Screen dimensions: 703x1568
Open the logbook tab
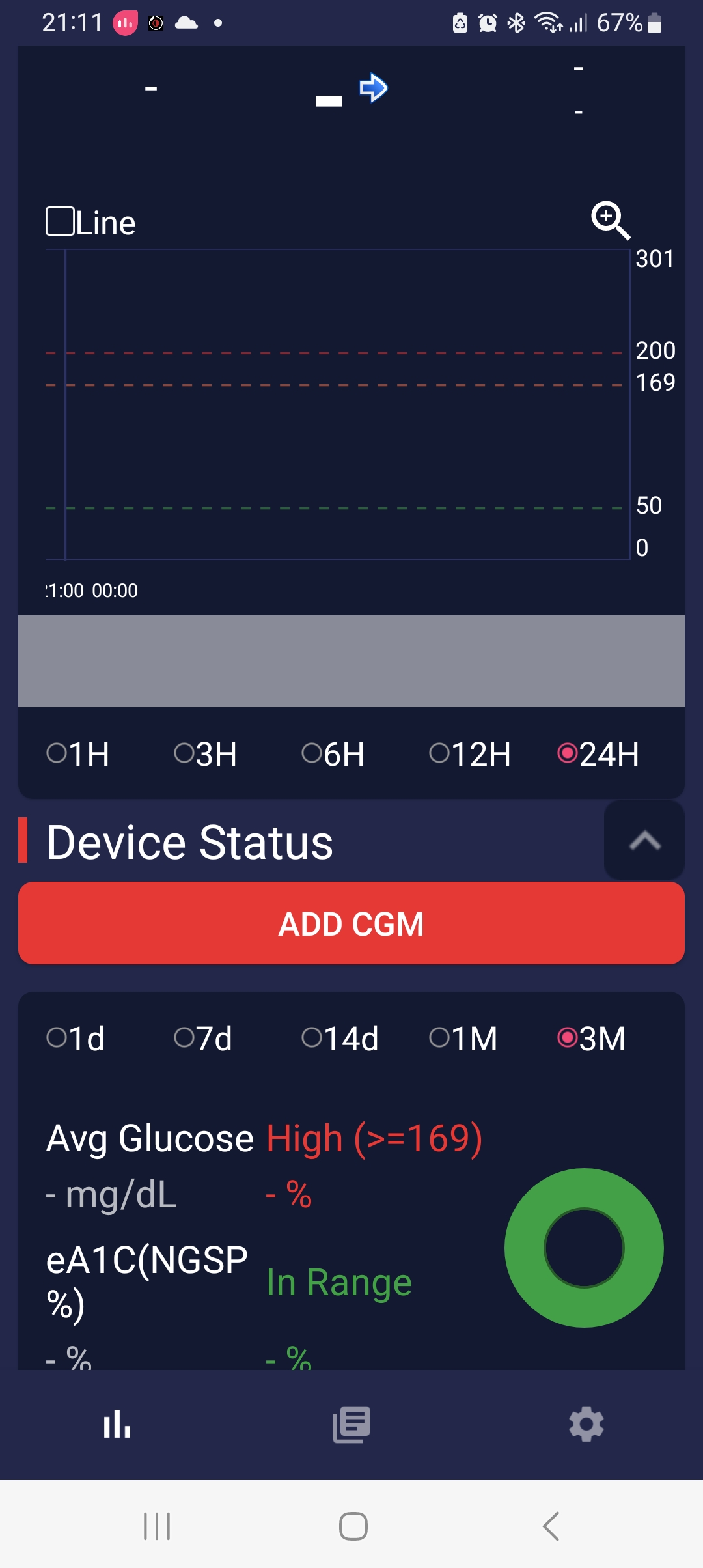(351, 1424)
